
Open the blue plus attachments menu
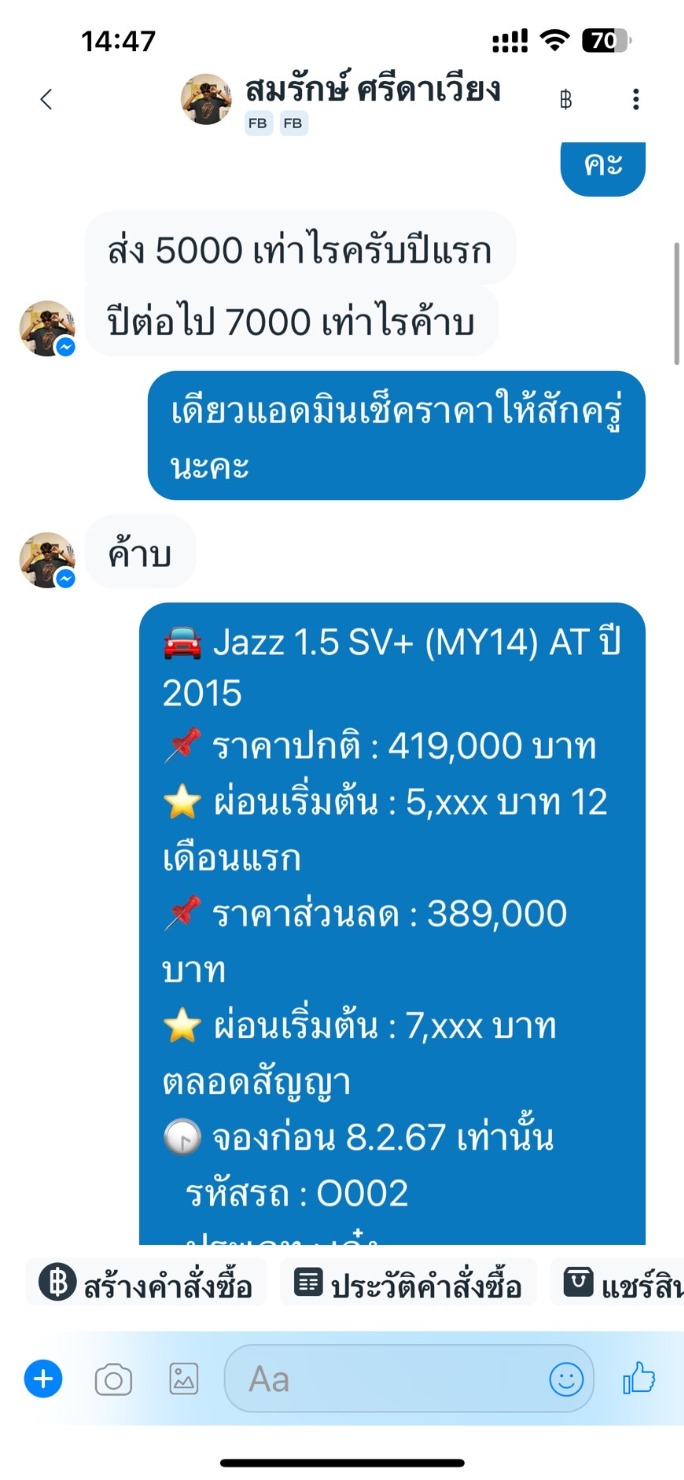coord(43,1379)
